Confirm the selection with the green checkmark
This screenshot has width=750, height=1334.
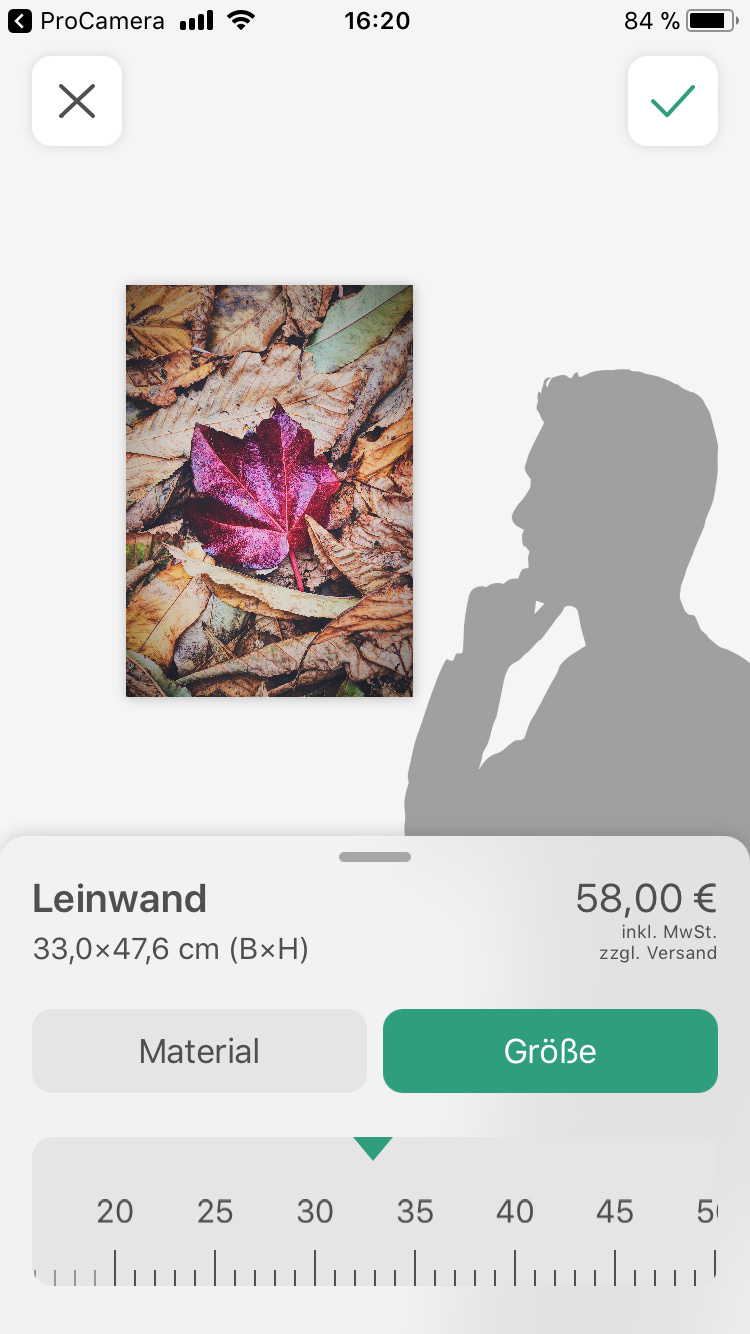pos(672,101)
